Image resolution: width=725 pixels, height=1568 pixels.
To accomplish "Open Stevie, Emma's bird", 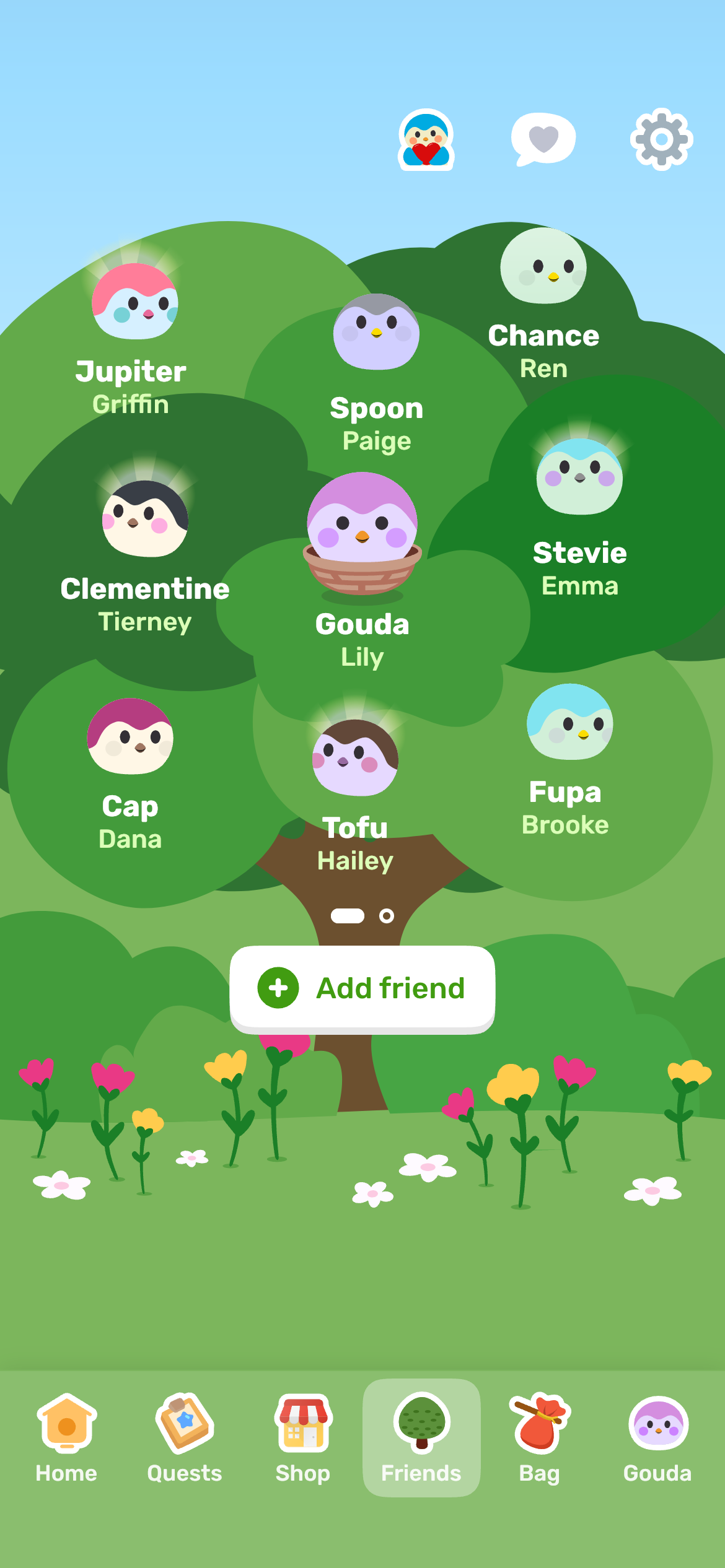I will (579, 477).
